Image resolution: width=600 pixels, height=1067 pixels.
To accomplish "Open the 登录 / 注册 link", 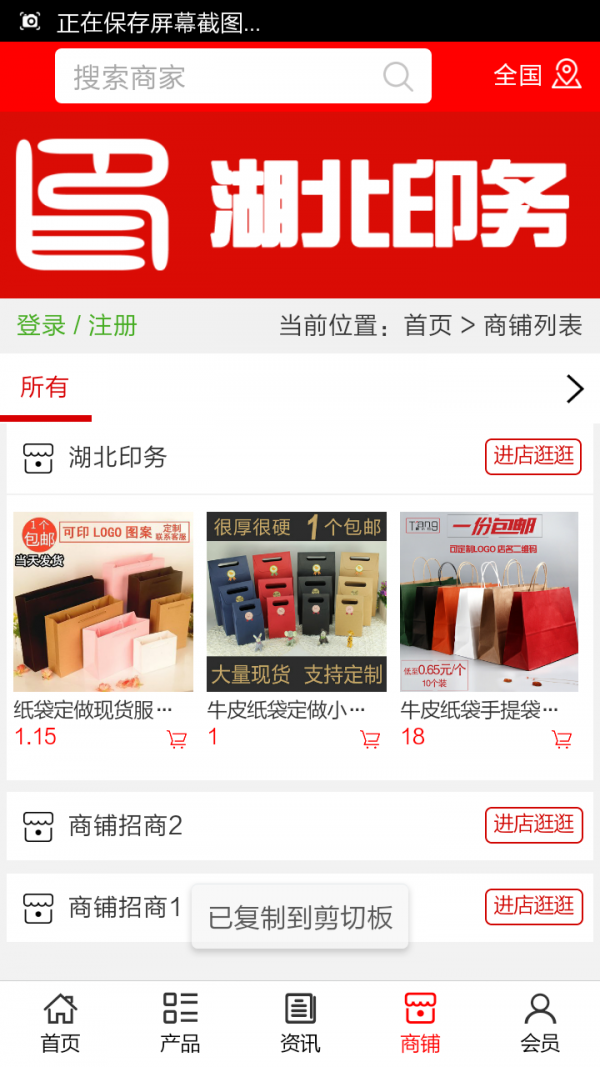I will (x=77, y=325).
